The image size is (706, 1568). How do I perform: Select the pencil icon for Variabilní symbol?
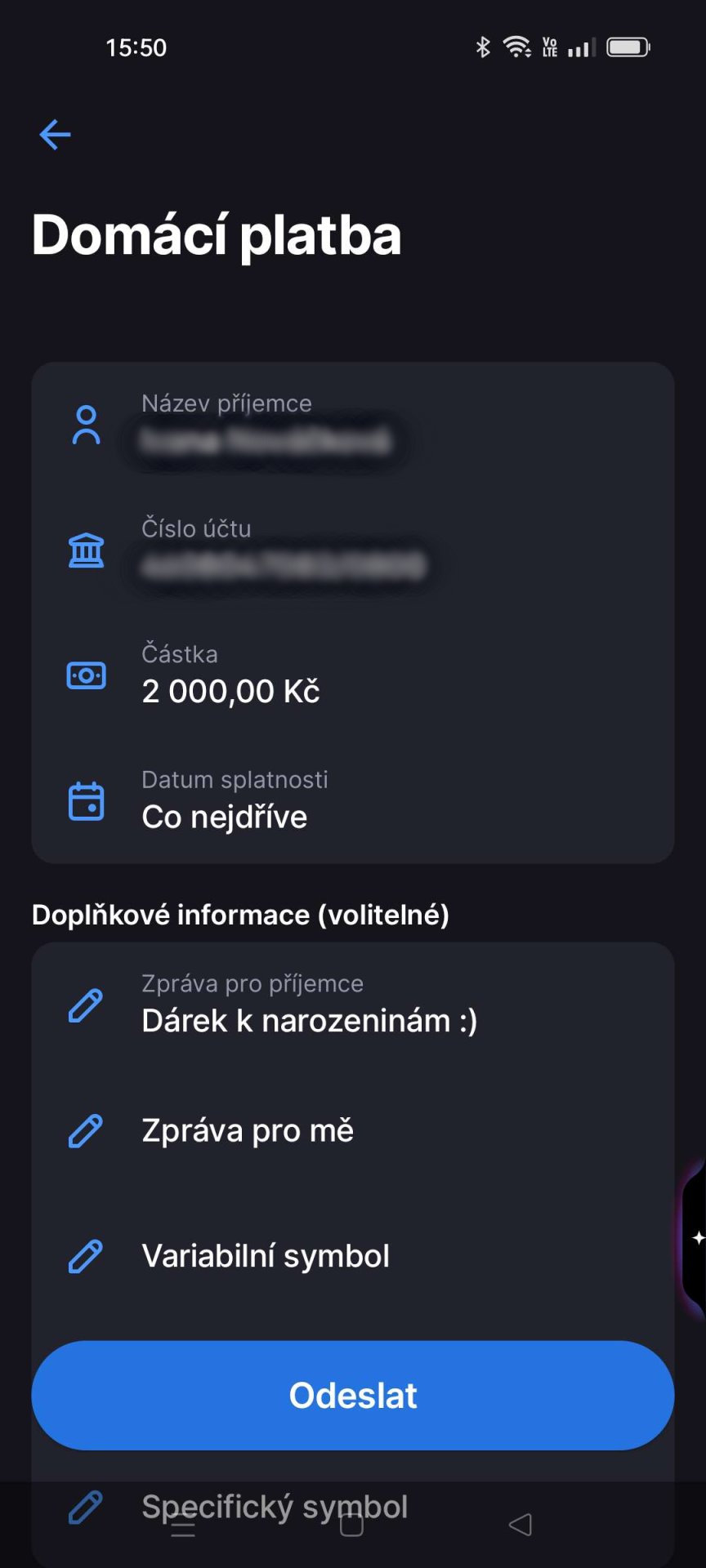tap(85, 1257)
